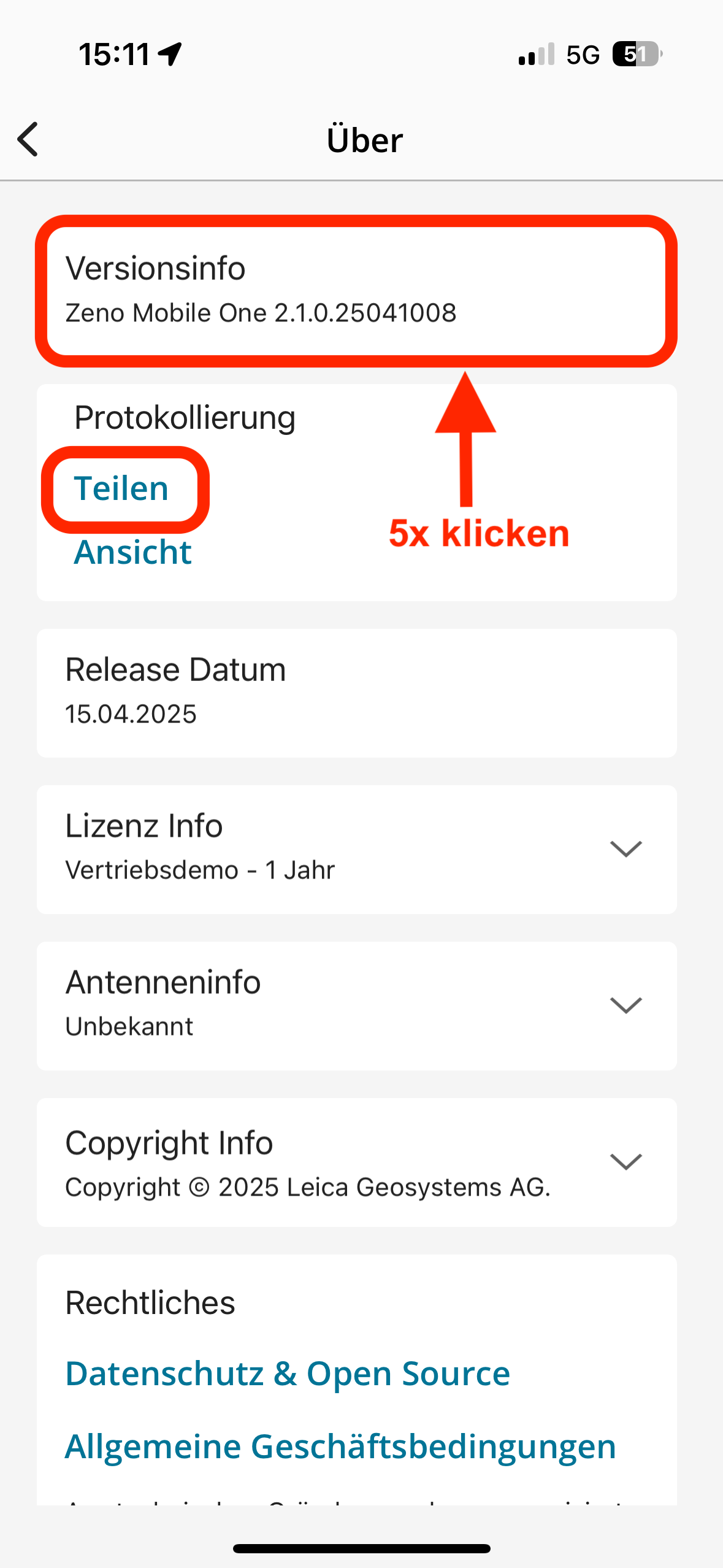Open Allgemeine Geschäftsbedingungen

point(340,1446)
